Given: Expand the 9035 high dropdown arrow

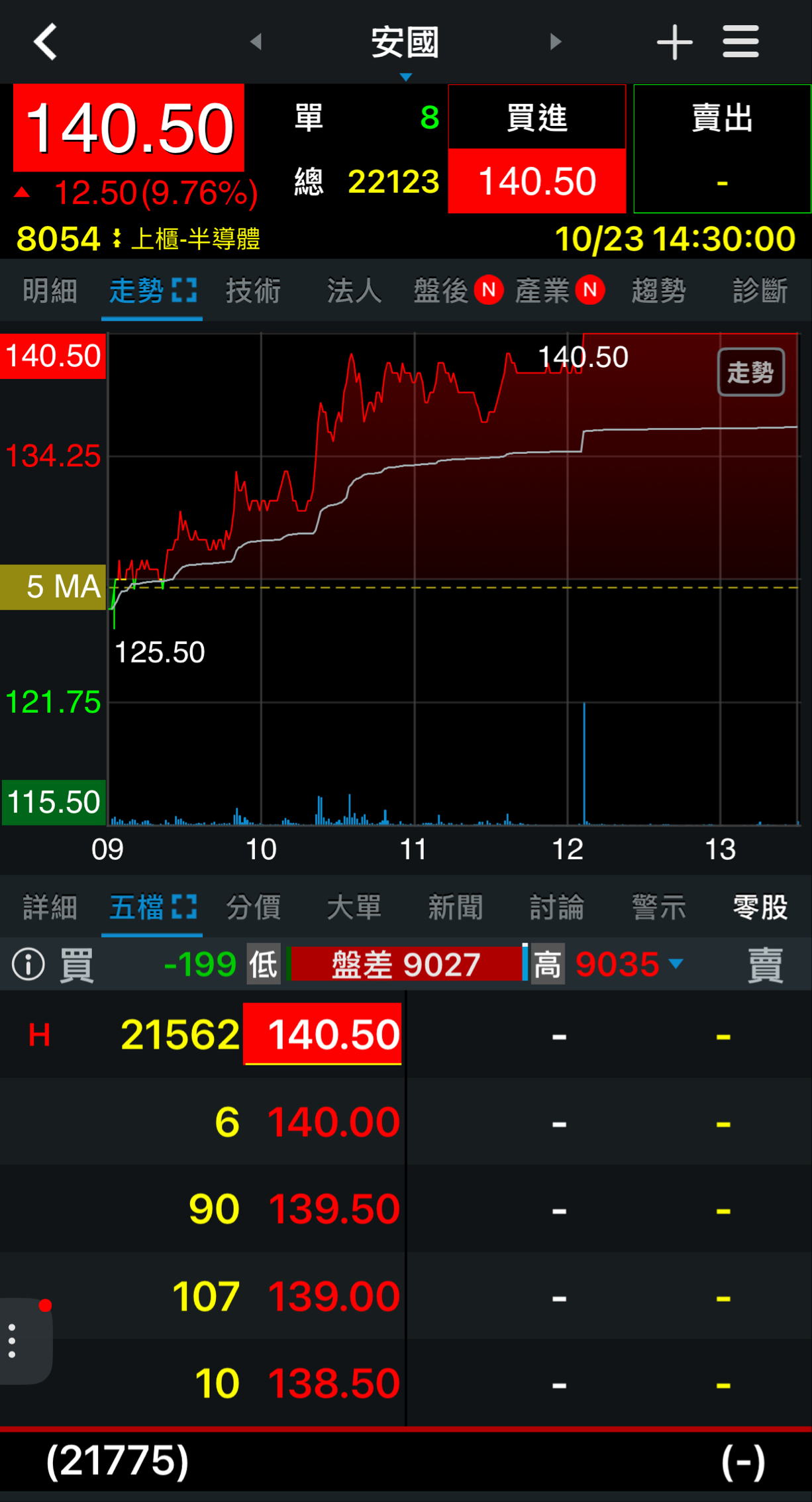Looking at the screenshot, I should point(676,963).
